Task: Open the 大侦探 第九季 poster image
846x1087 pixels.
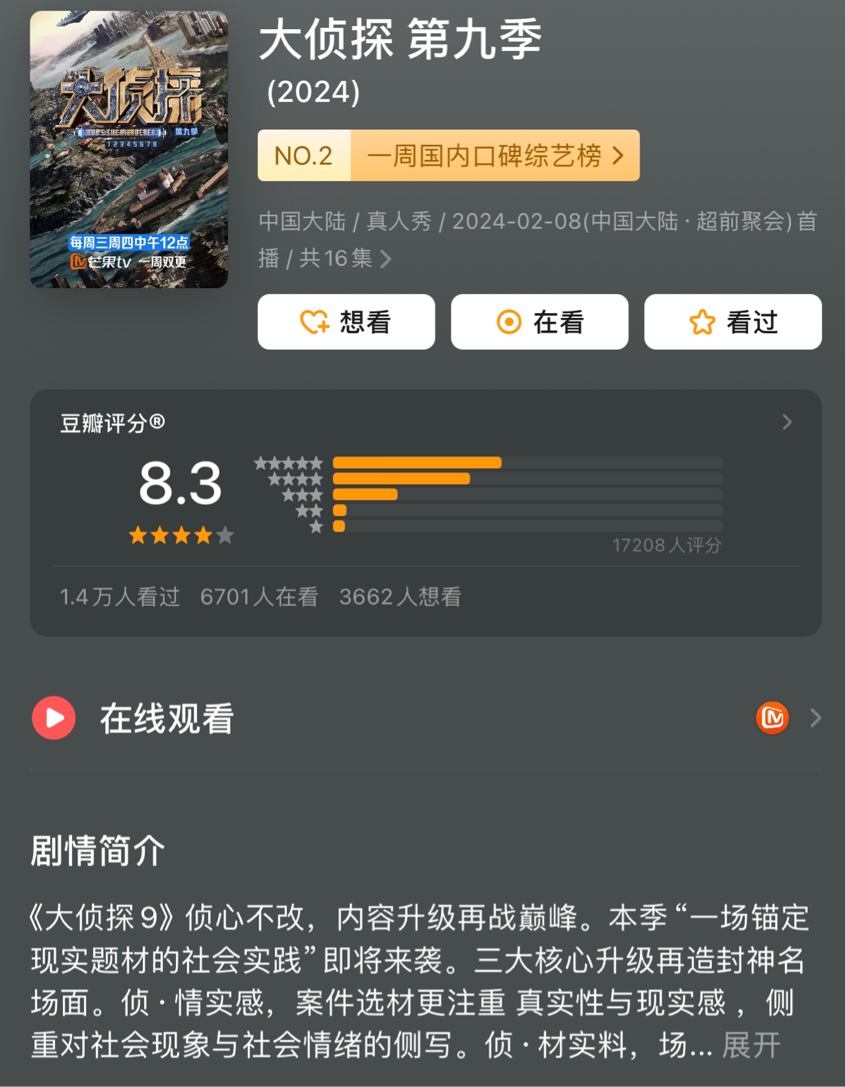Action: (x=129, y=150)
